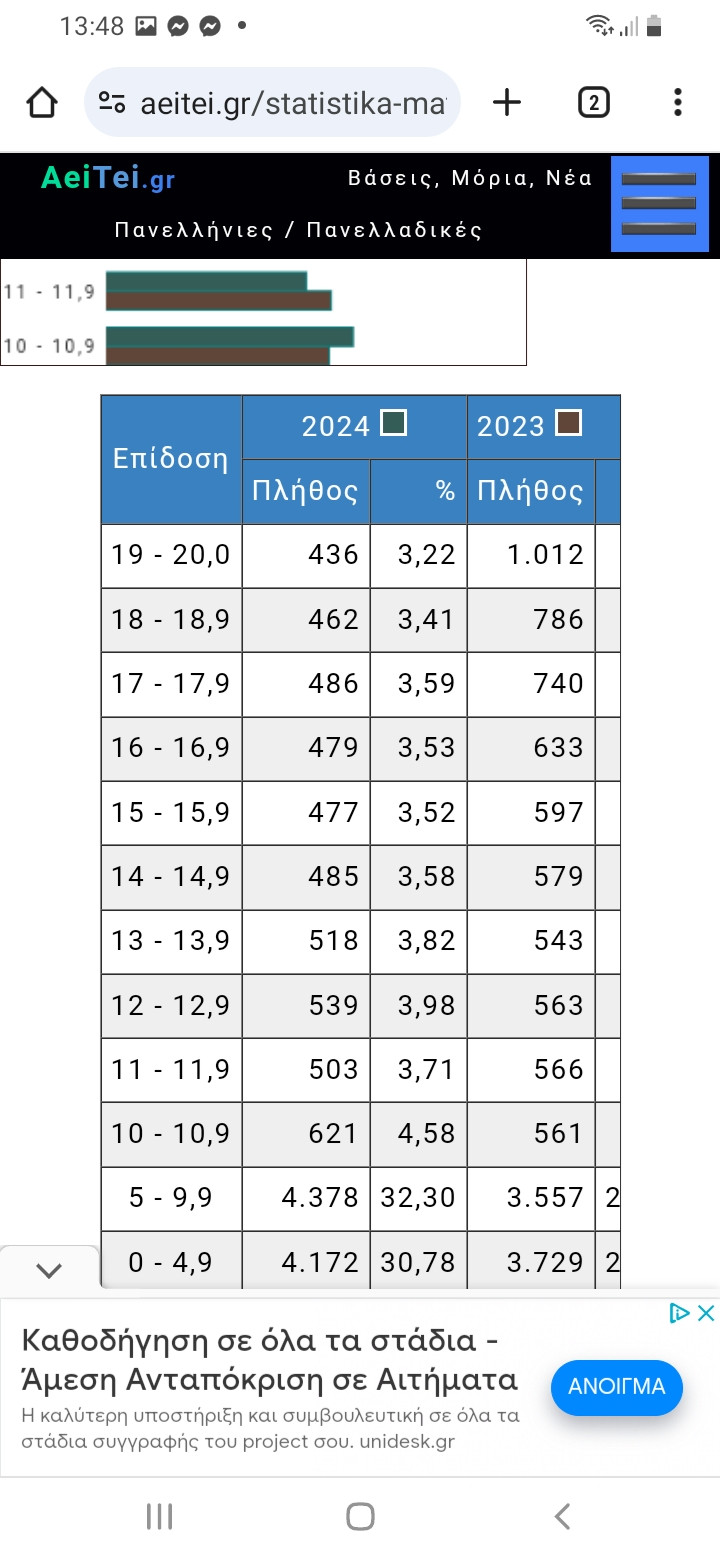Open the AdChoices info icon

[x=680, y=1313]
